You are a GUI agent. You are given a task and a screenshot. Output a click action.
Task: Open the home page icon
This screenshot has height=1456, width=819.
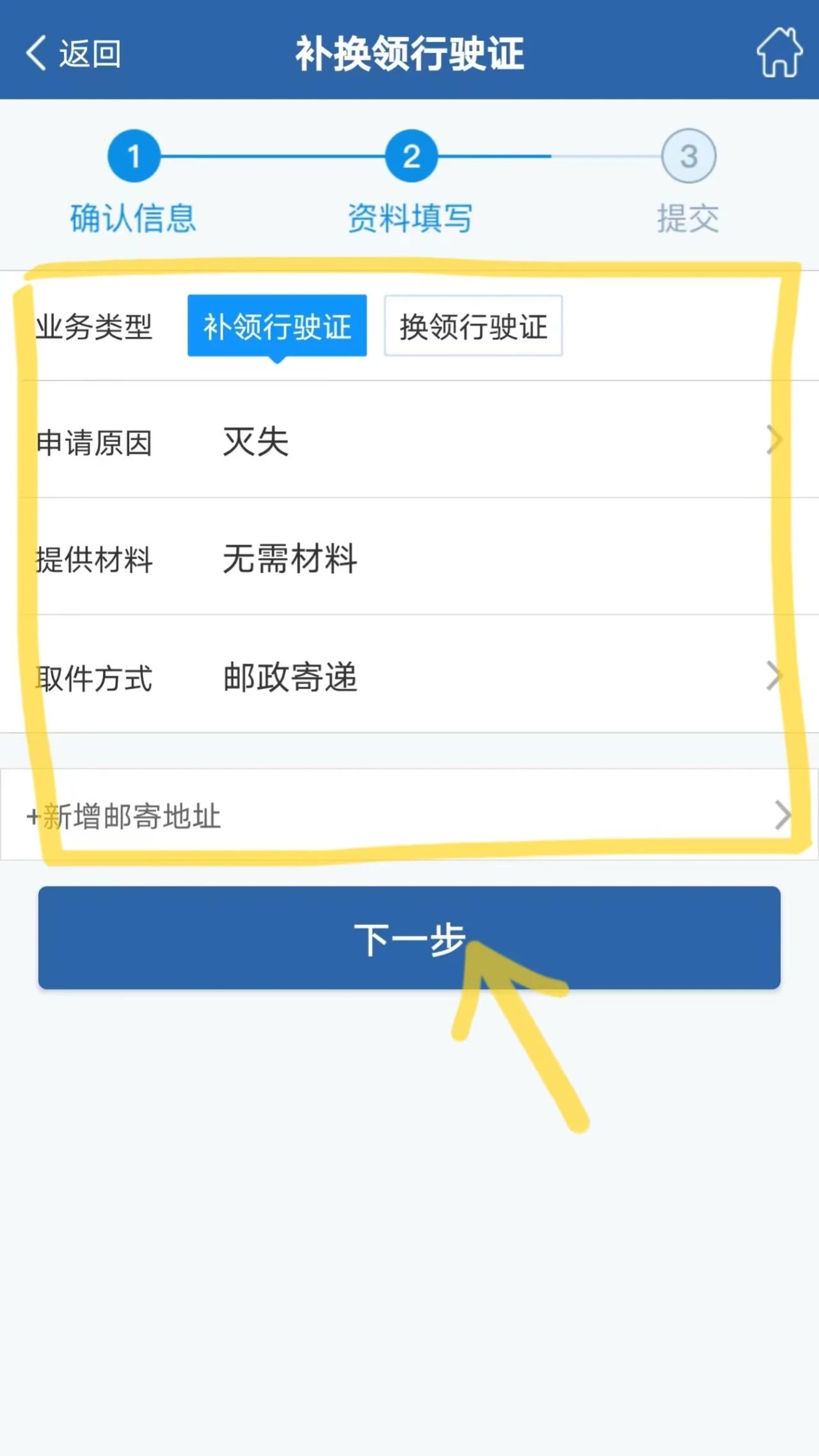[x=779, y=52]
